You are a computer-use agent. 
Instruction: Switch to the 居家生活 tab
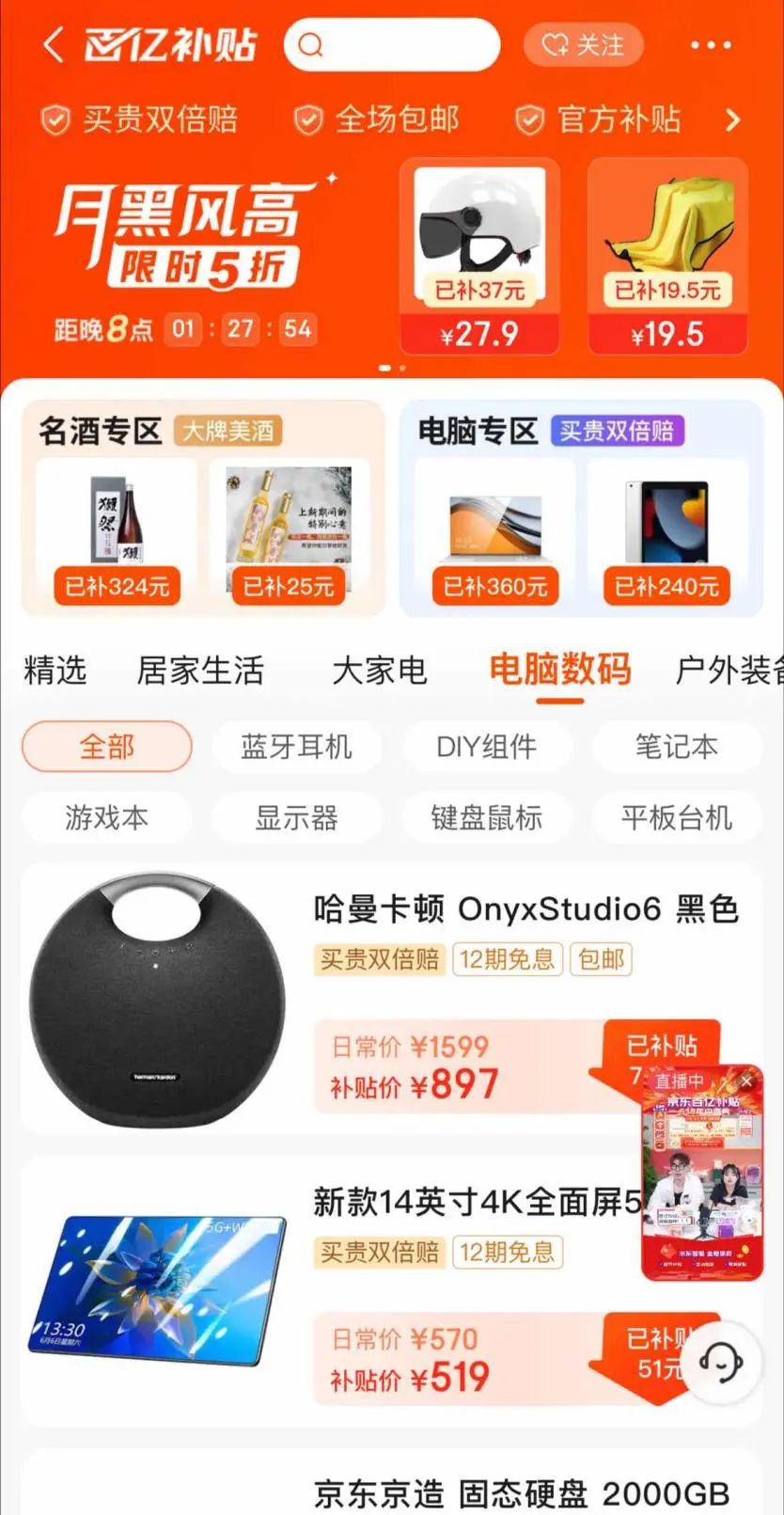click(199, 671)
